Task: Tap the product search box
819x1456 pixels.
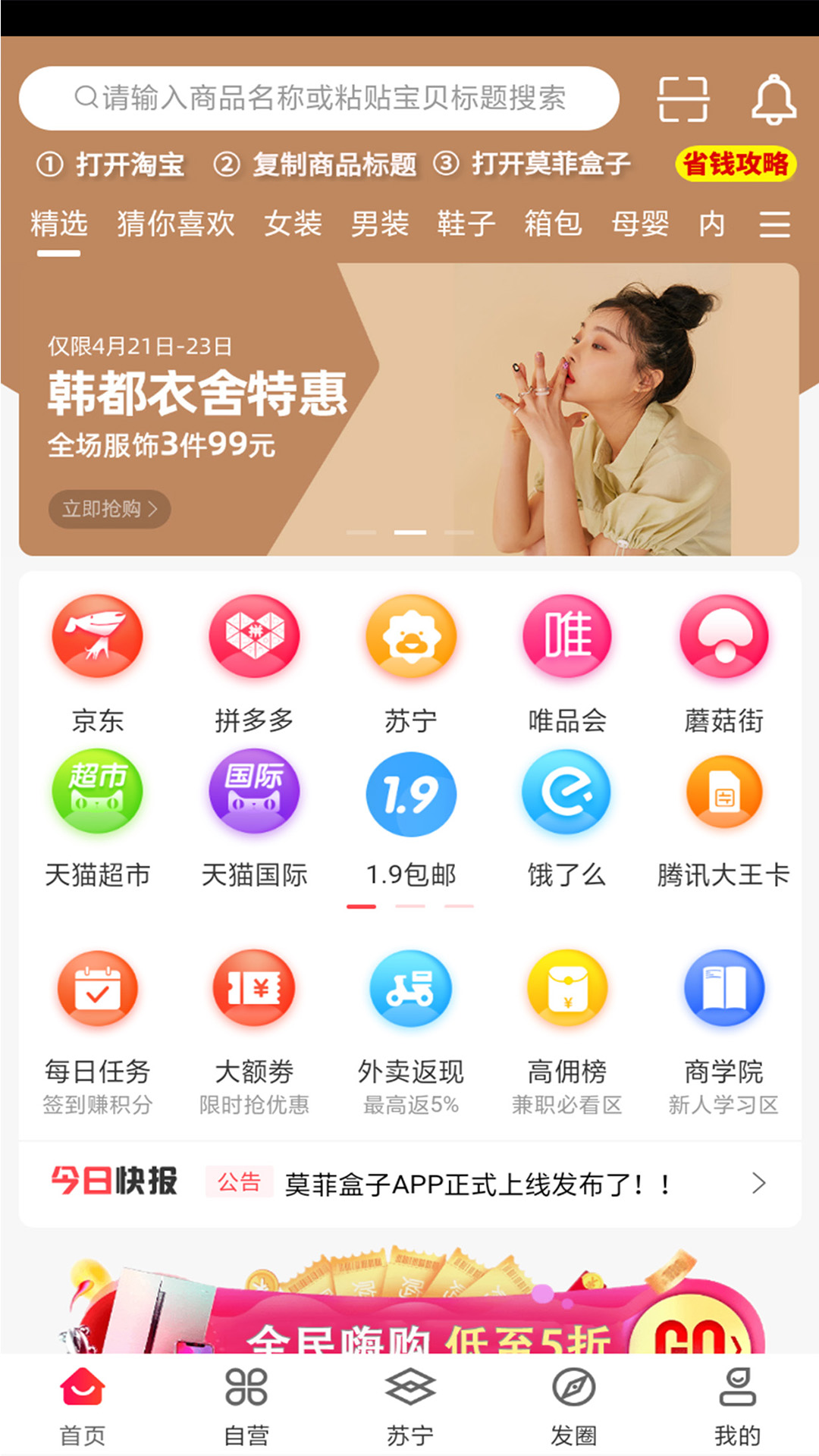Action: point(318,98)
